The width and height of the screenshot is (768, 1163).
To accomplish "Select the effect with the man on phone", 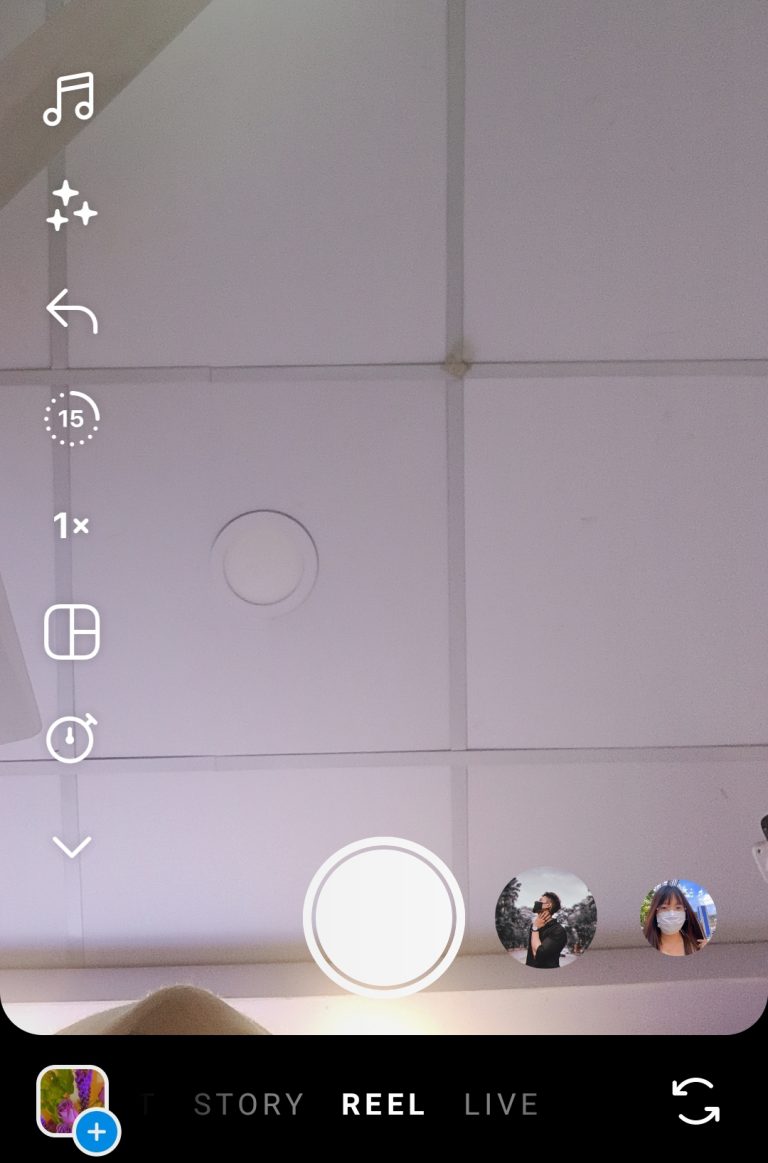I will coord(546,918).
